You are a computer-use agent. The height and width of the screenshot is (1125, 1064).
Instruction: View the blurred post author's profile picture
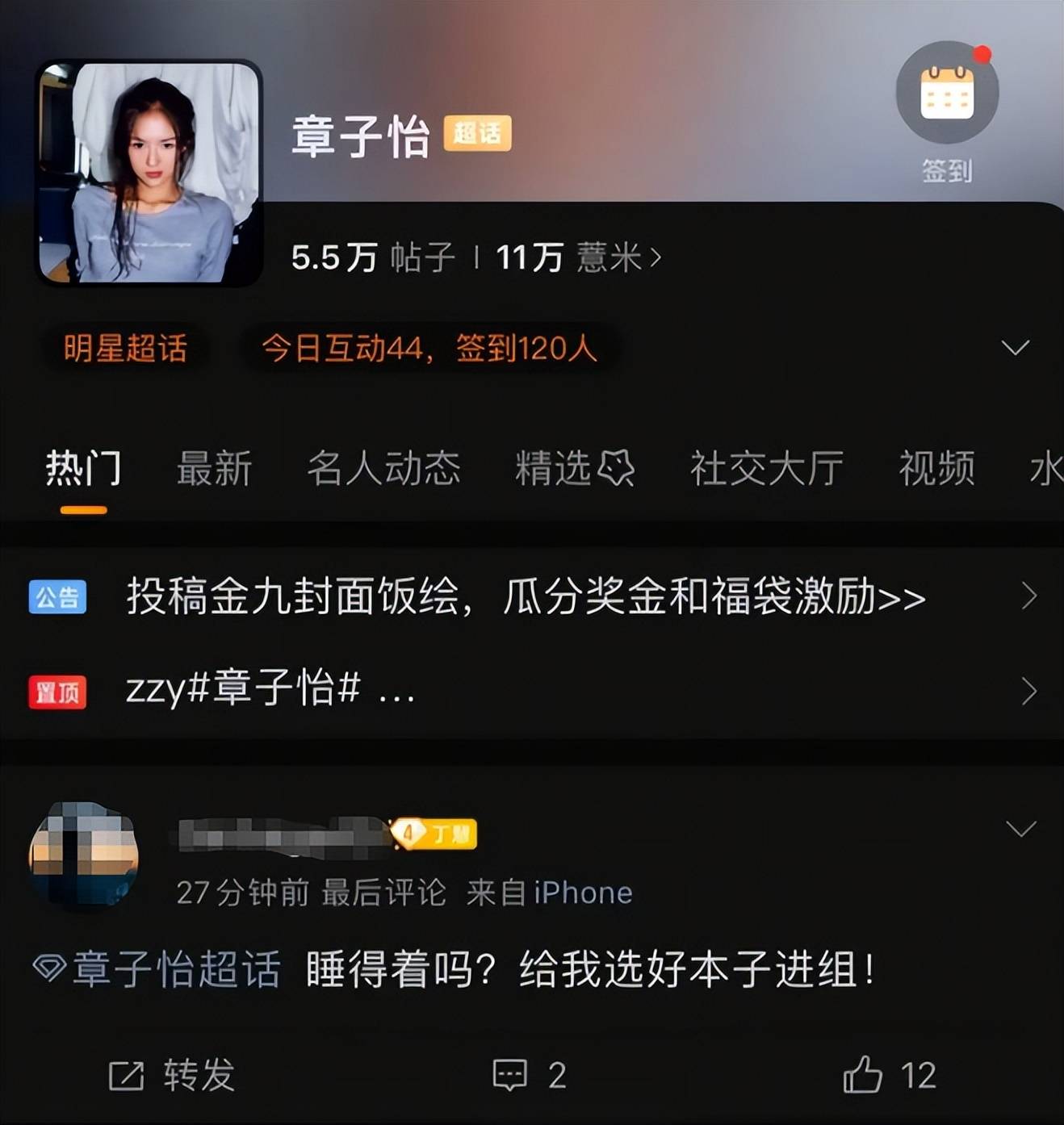tap(83, 855)
